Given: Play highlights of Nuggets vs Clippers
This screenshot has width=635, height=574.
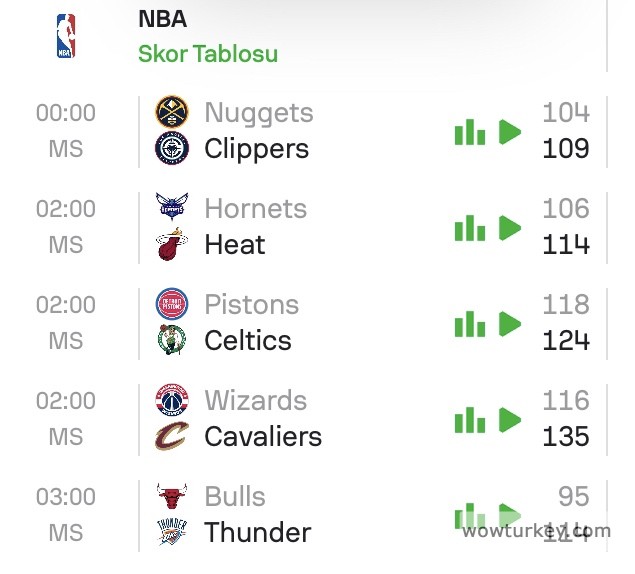Looking at the screenshot, I should [510, 132].
